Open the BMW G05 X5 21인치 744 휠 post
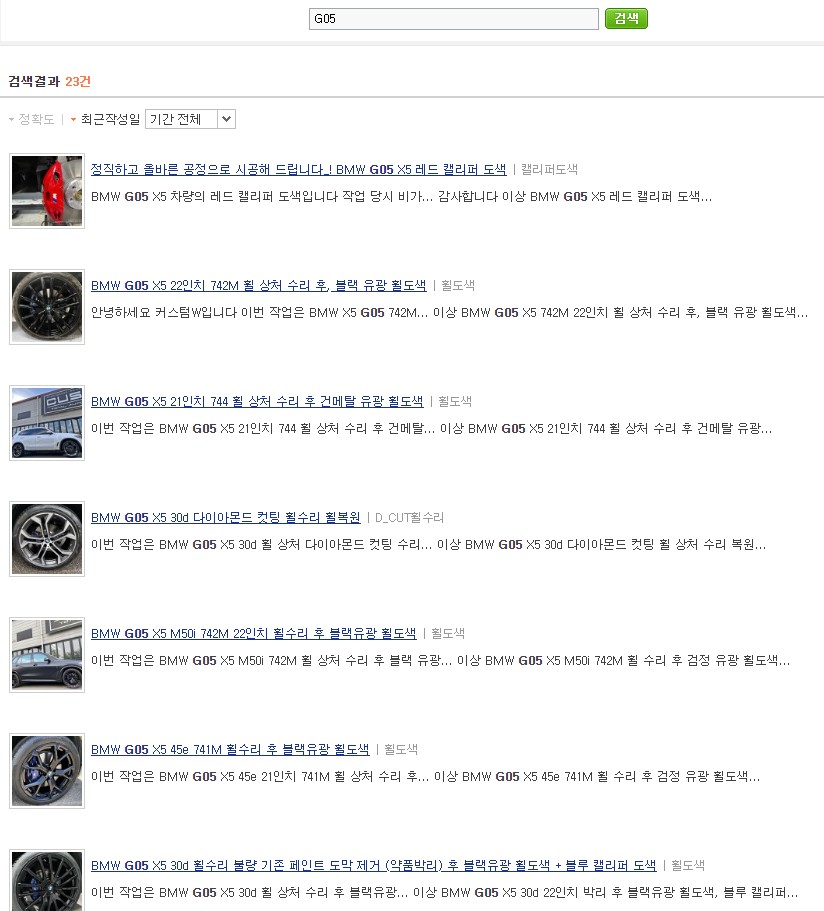This screenshot has height=911, width=824. pyautogui.click(x=257, y=401)
